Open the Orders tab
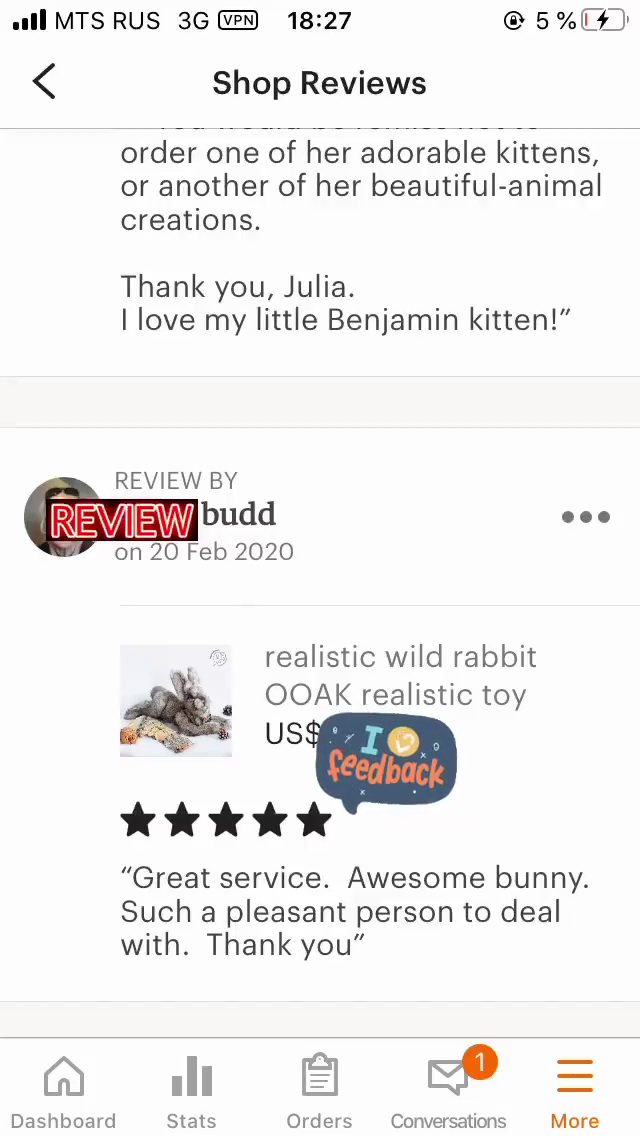This screenshot has width=640, height=1136. point(319,1092)
